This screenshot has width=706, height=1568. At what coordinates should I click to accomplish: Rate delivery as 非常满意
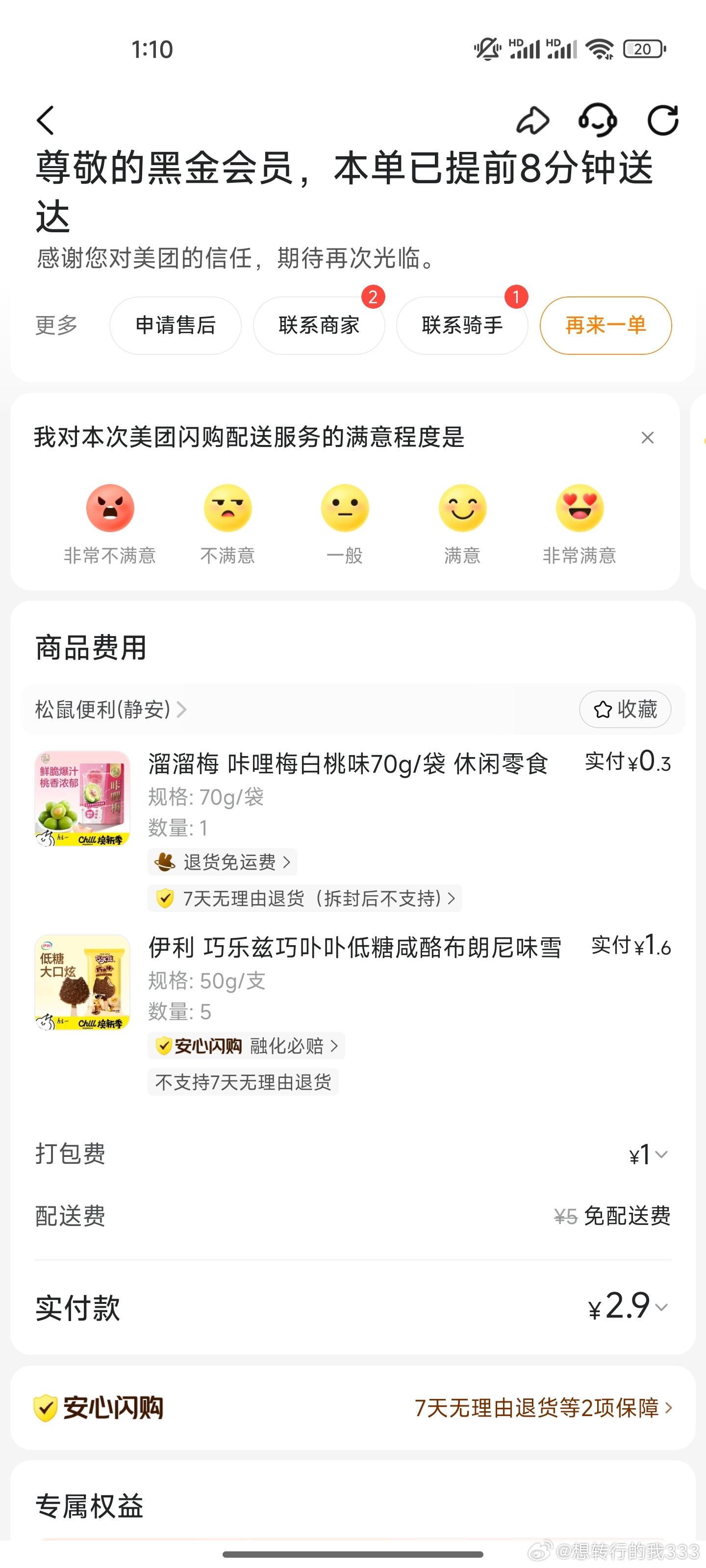tap(580, 509)
